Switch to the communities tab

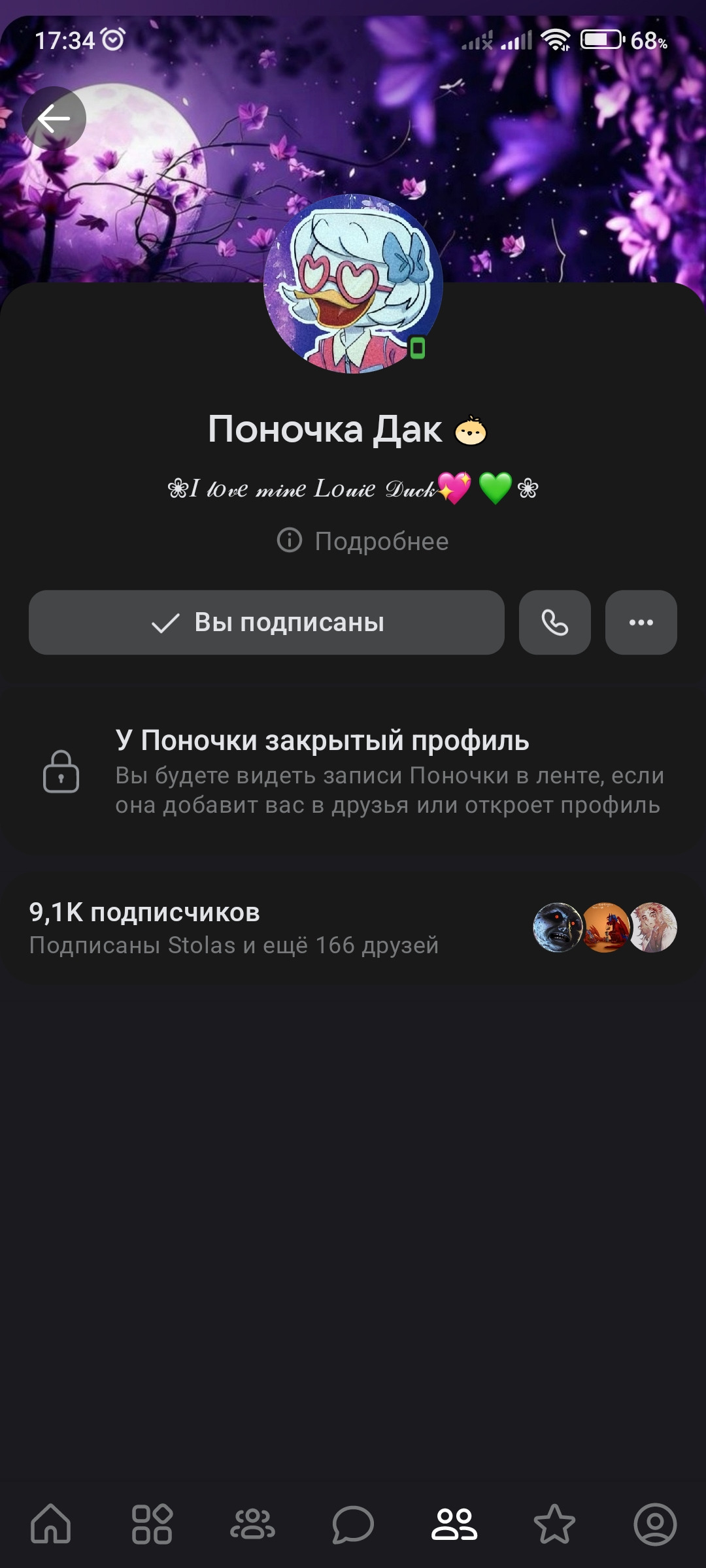[252, 1524]
